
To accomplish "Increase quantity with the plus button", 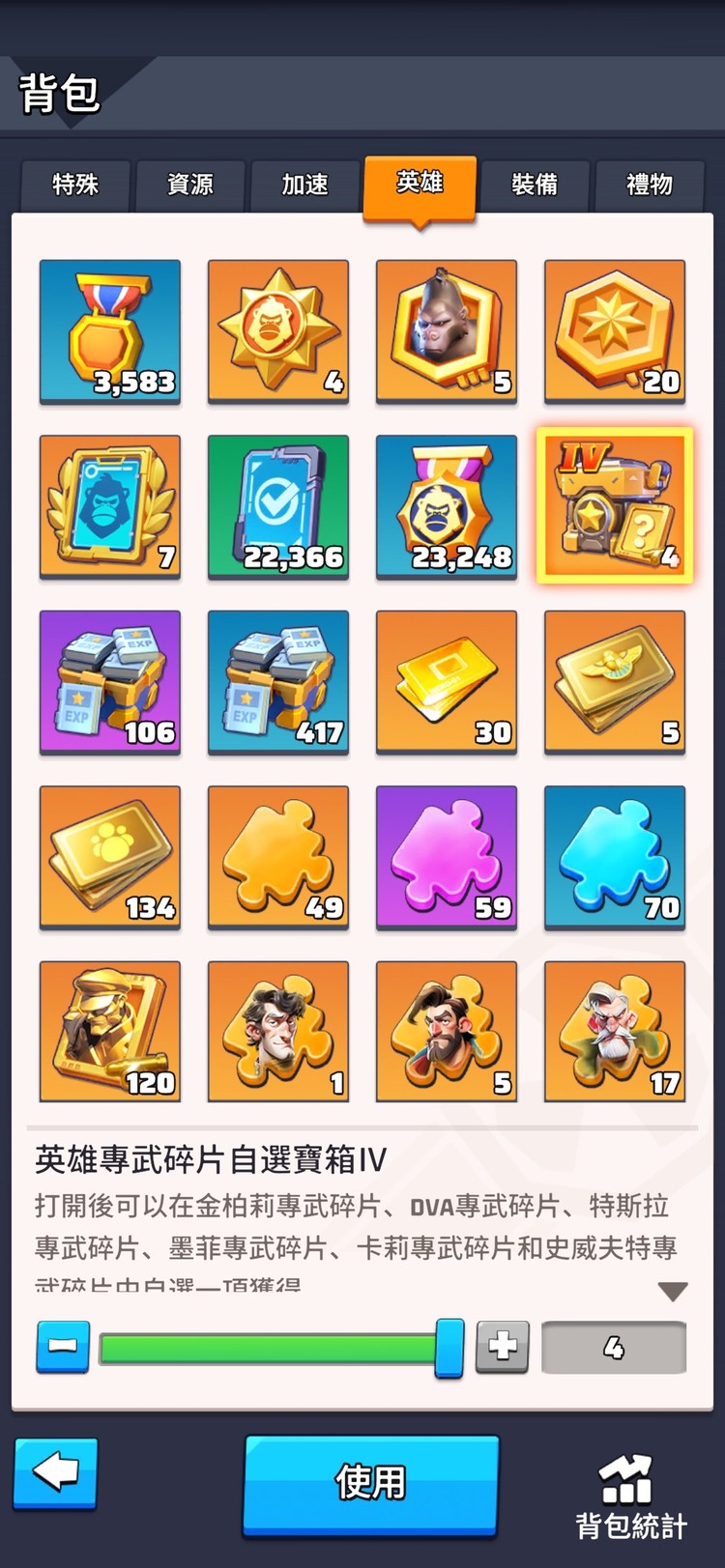I will coord(502,1346).
